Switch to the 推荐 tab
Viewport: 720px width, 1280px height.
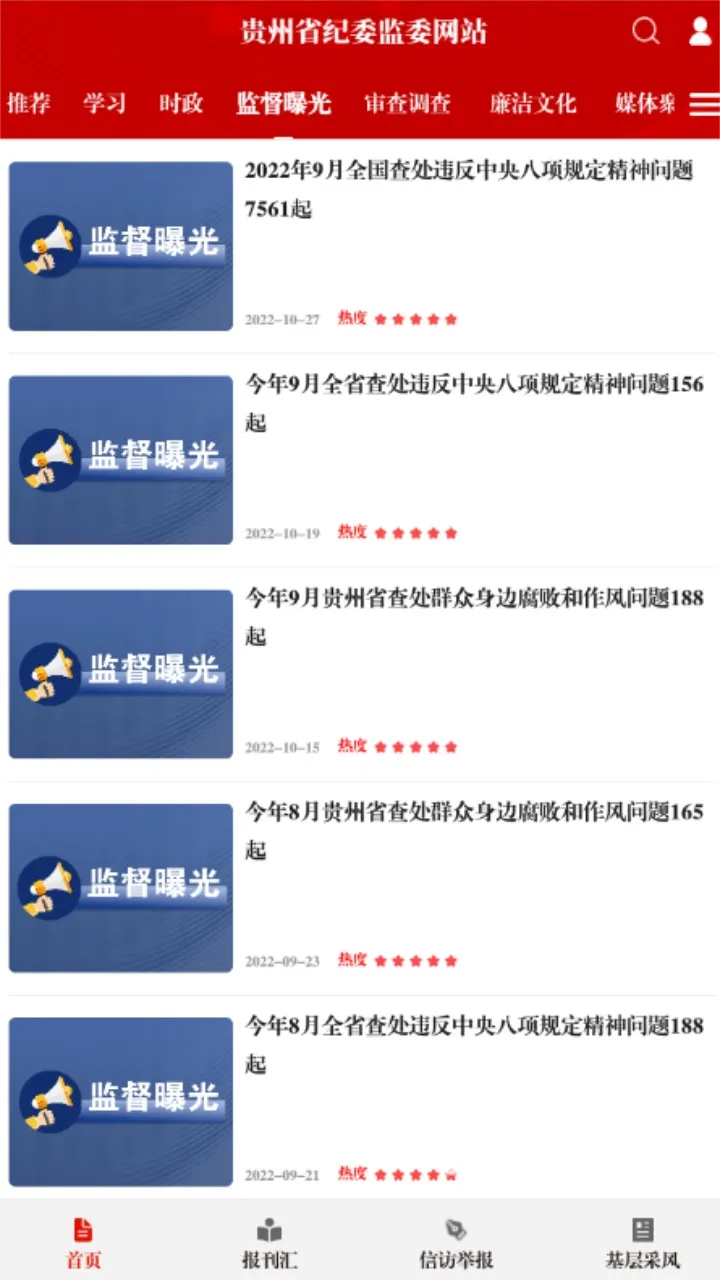click(29, 104)
